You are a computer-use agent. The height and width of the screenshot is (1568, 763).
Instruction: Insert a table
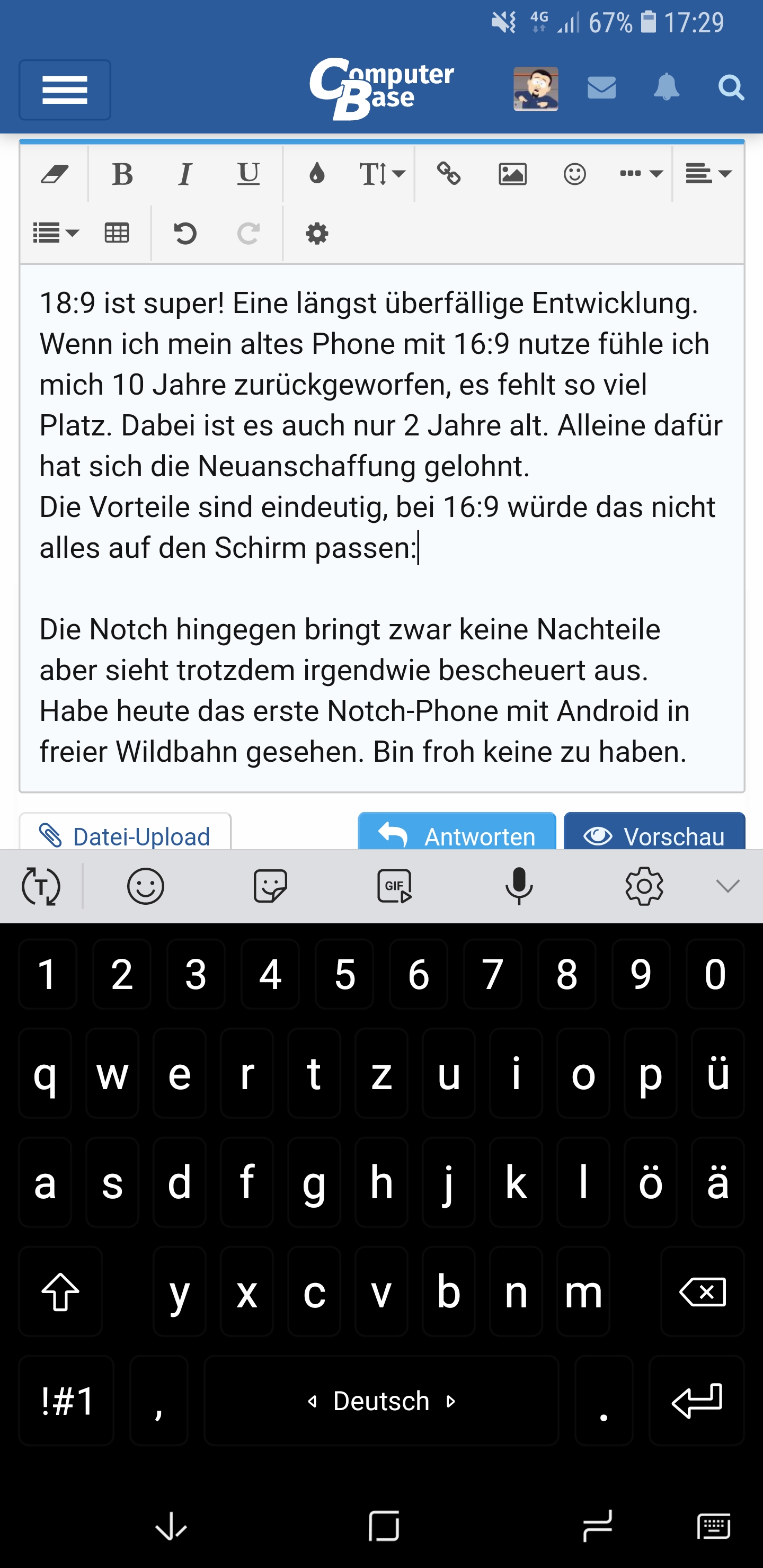pyautogui.click(x=117, y=233)
